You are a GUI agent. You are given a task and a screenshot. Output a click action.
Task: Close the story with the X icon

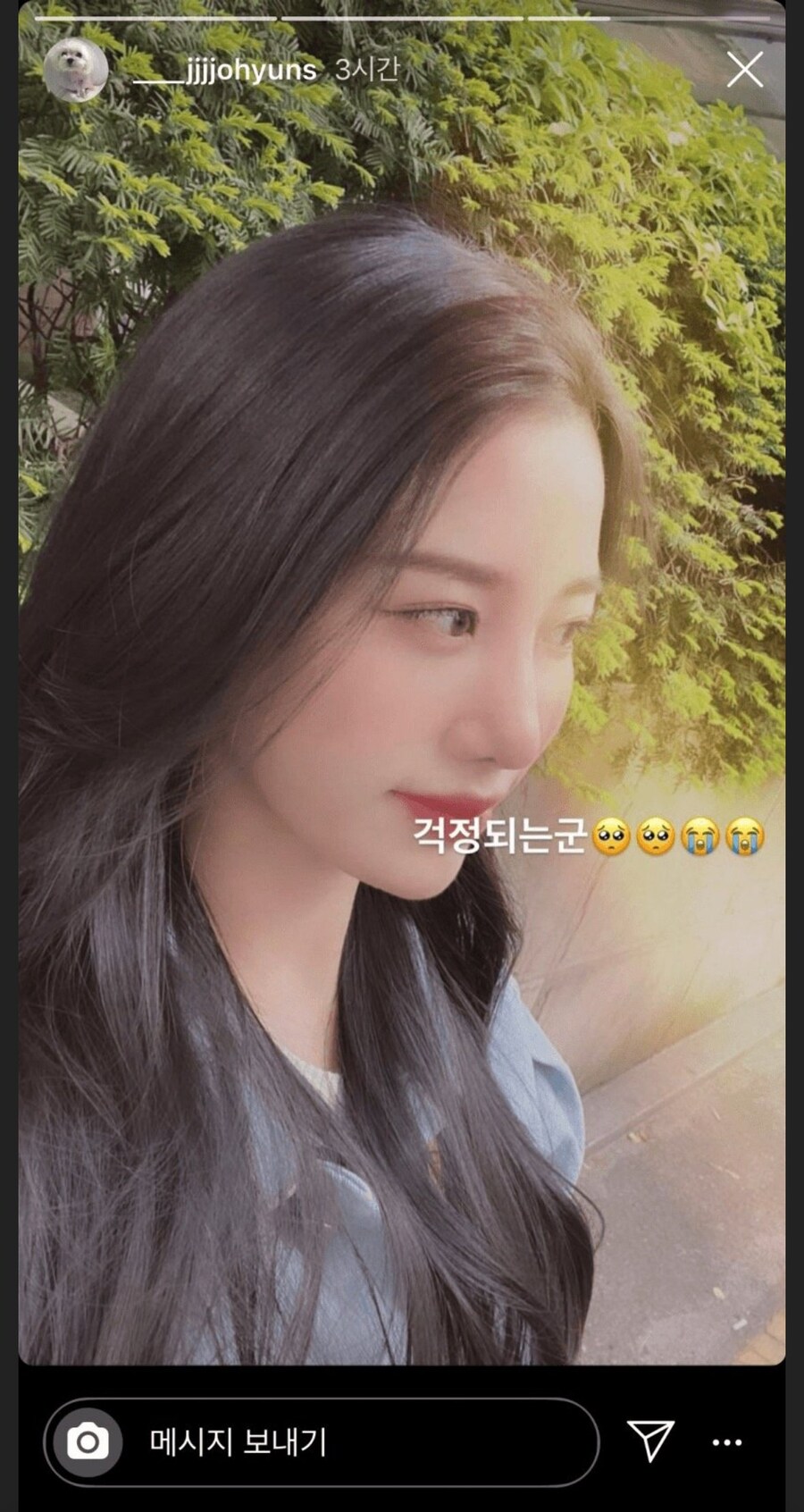coord(744,70)
